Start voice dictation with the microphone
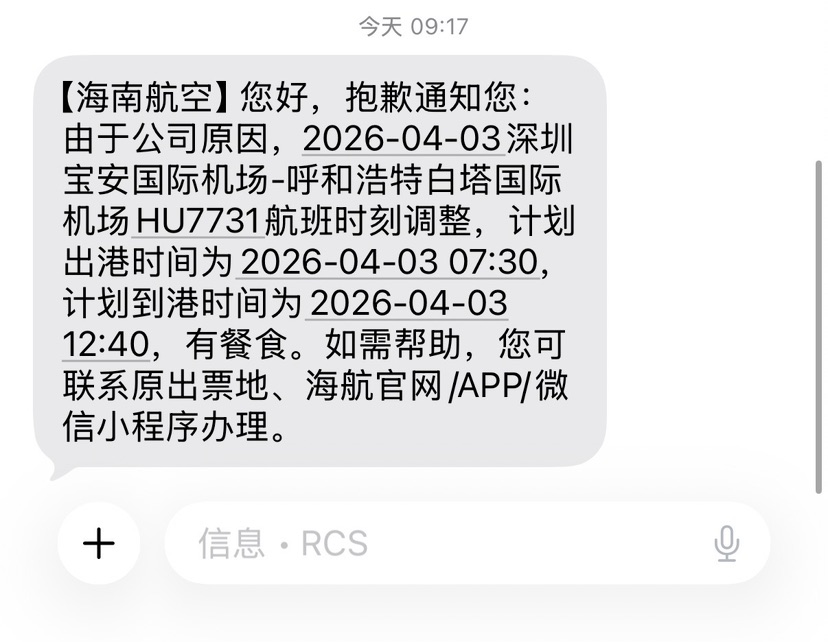This screenshot has height=642, width=828. tap(726, 543)
